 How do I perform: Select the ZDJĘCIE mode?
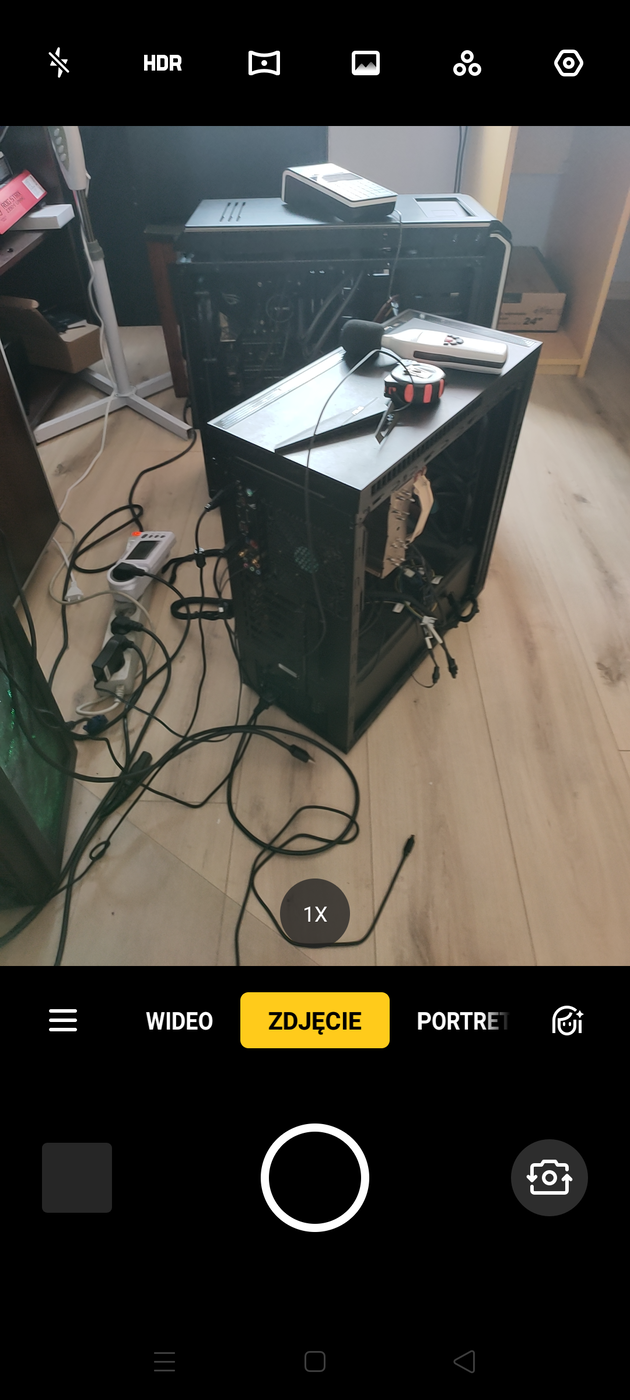[315, 1021]
